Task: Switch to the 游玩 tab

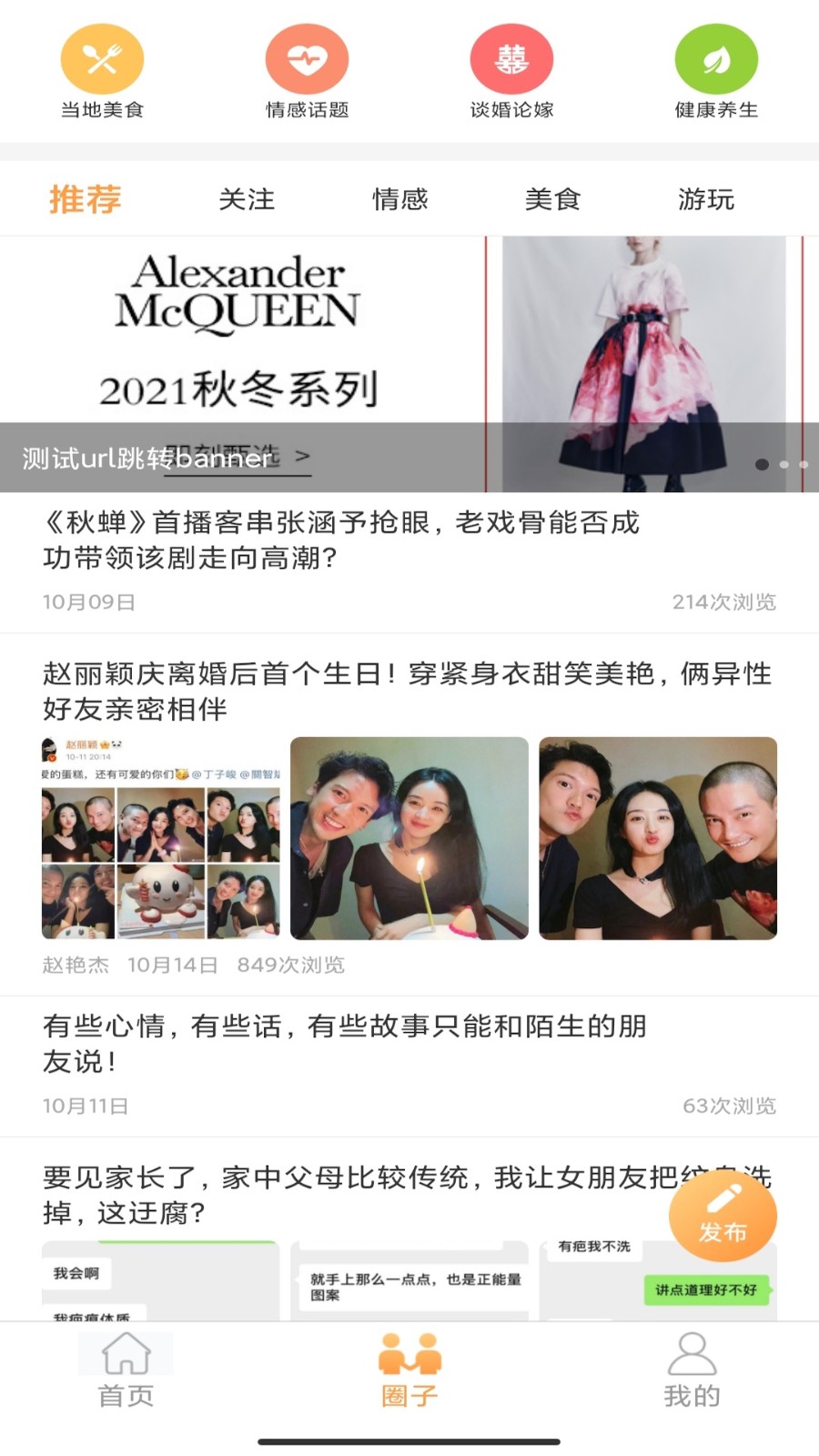Action: pos(705,199)
